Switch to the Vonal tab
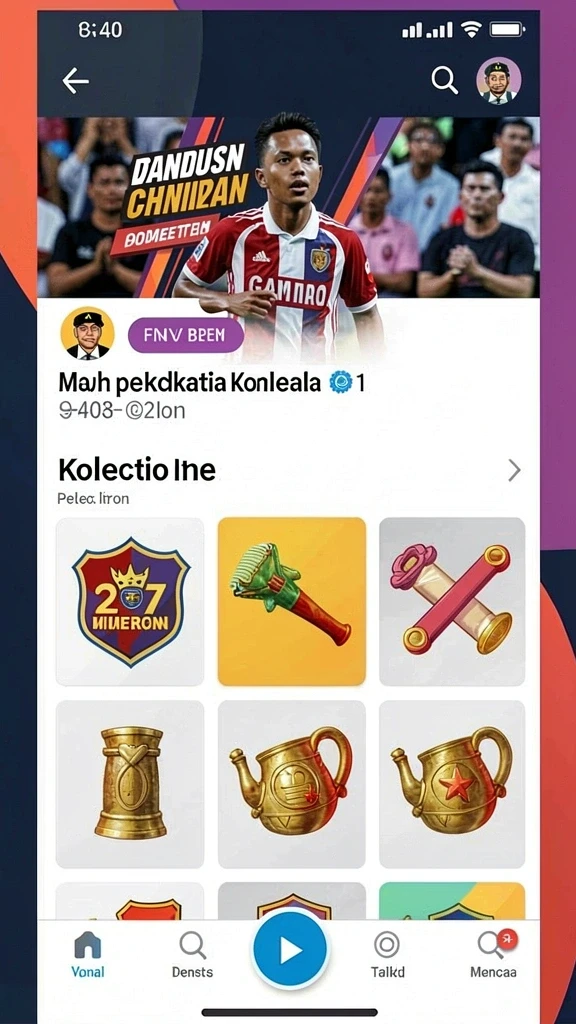576x1024 pixels. (x=88, y=955)
